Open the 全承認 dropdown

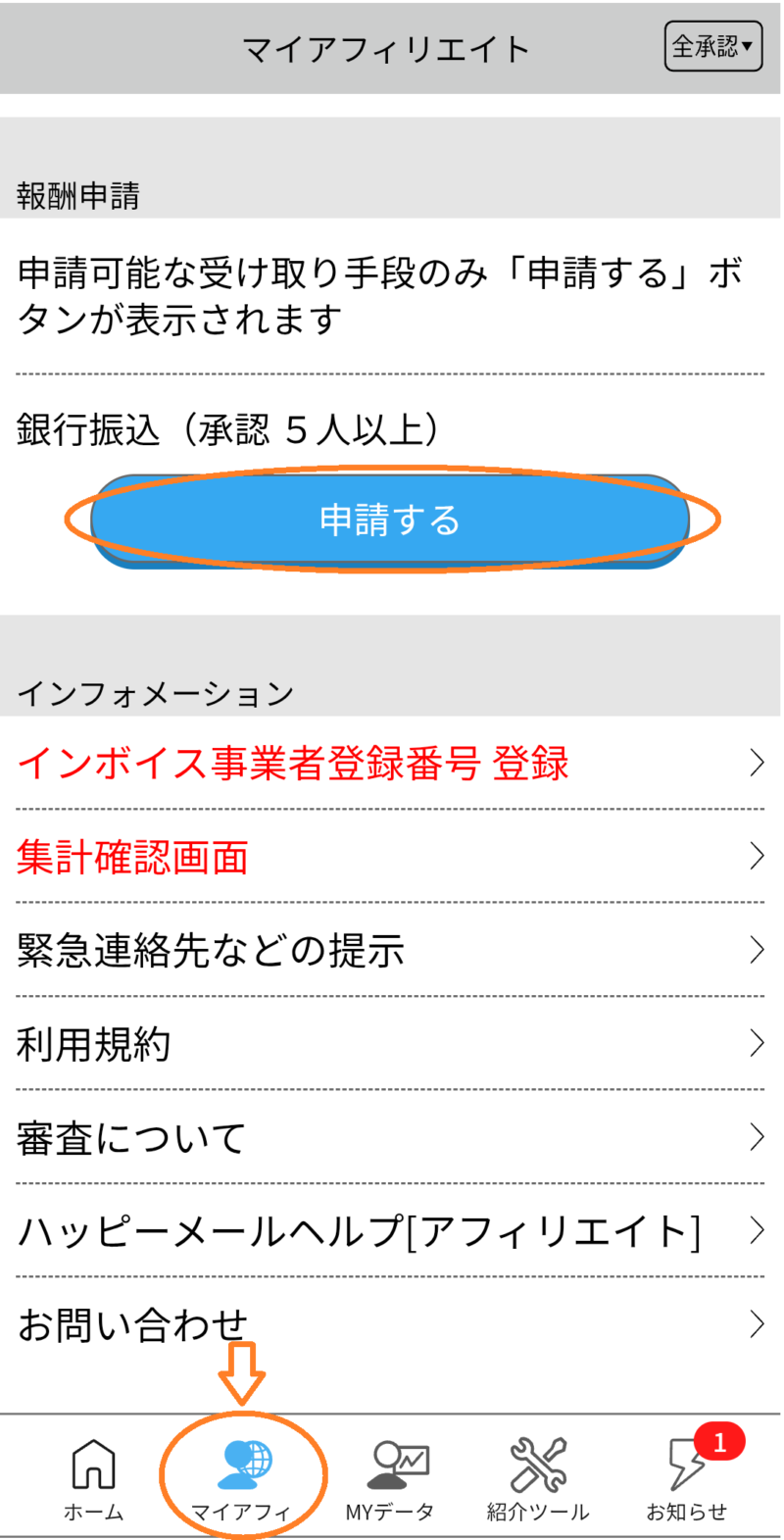[x=712, y=46]
